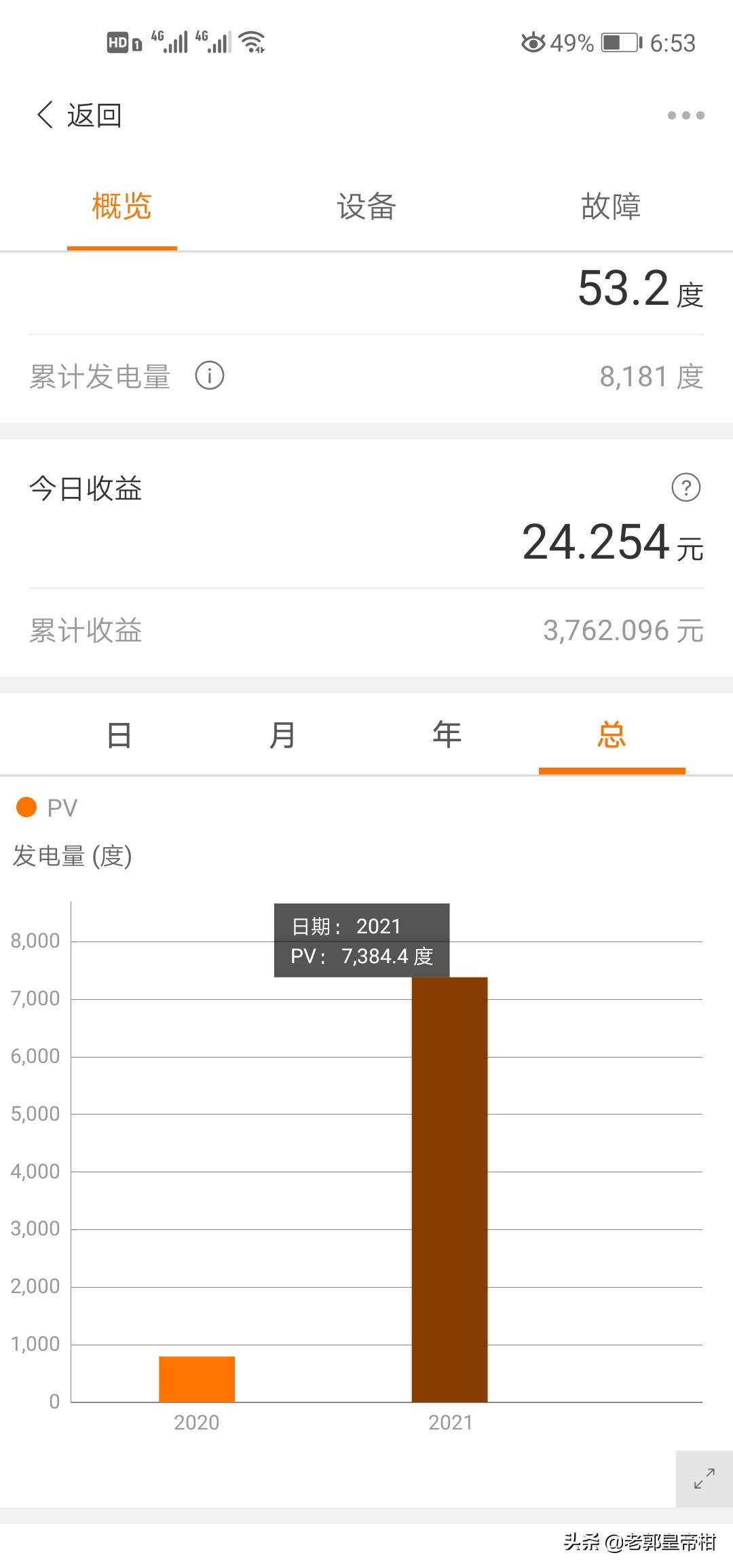This screenshot has height=1568, width=733.
Task: Expand the chart to fullscreen
Action: click(704, 1478)
